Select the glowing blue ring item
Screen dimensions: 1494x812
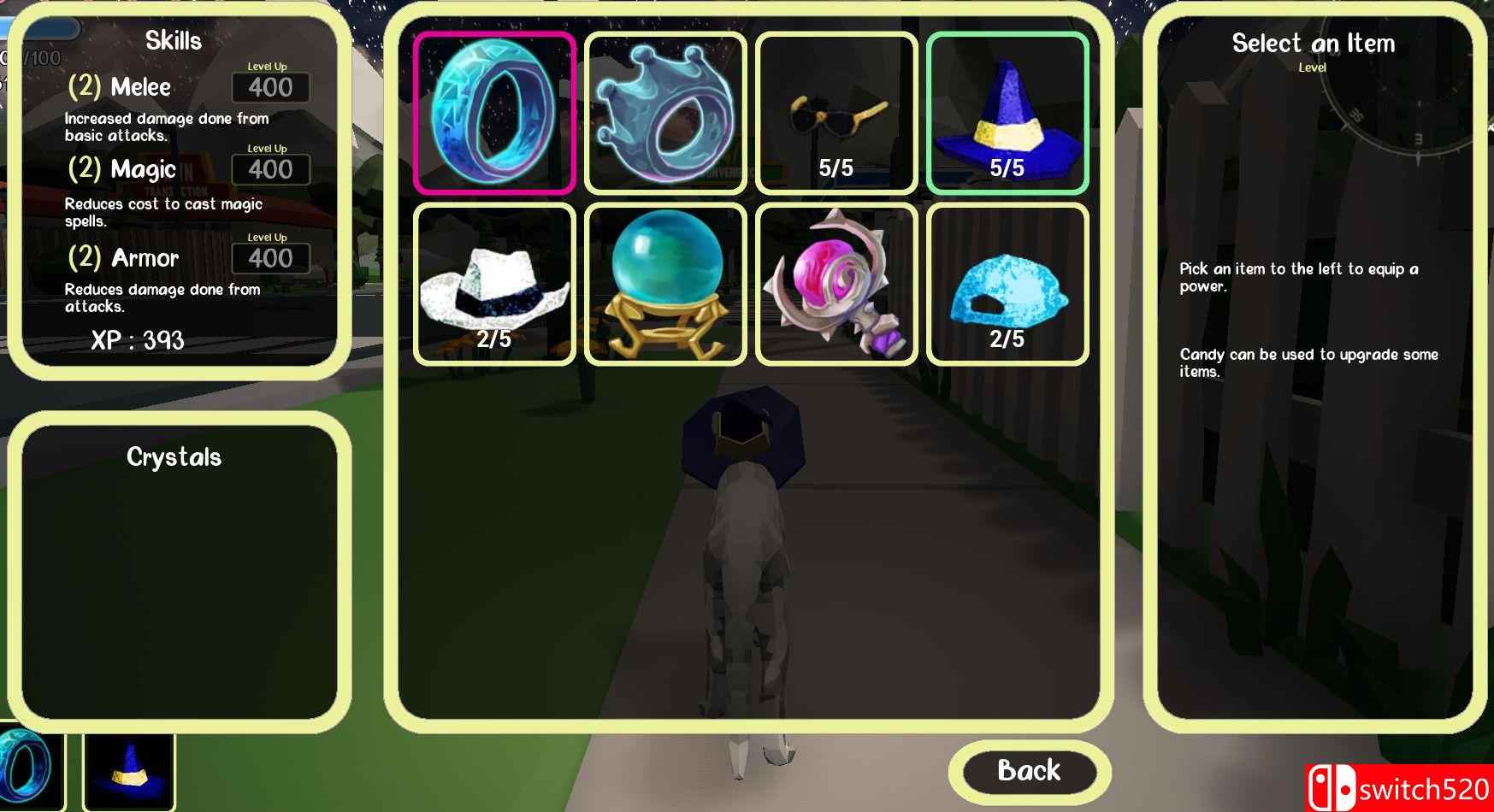point(494,113)
